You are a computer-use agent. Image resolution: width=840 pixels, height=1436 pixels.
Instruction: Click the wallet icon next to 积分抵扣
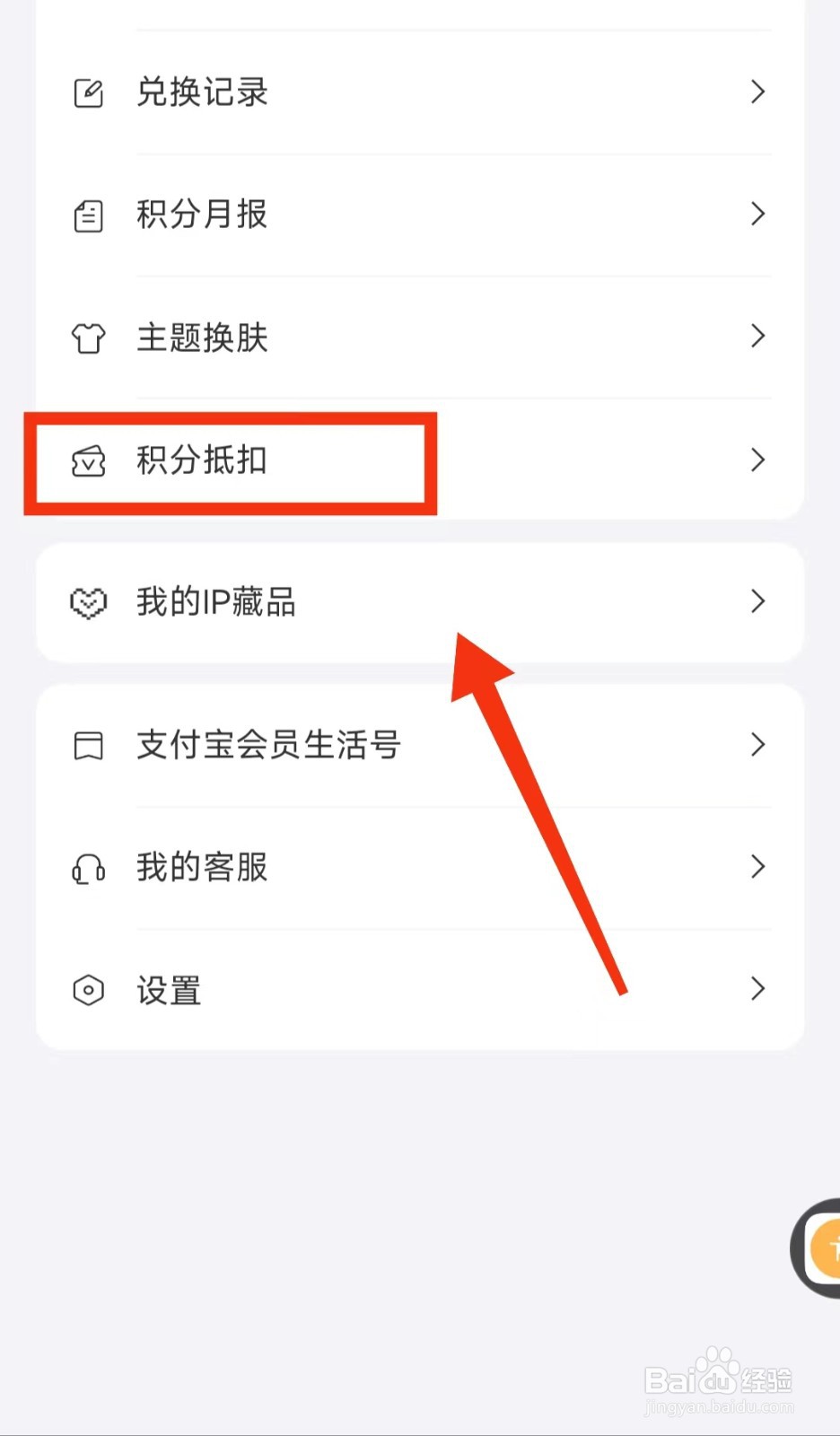click(x=87, y=461)
